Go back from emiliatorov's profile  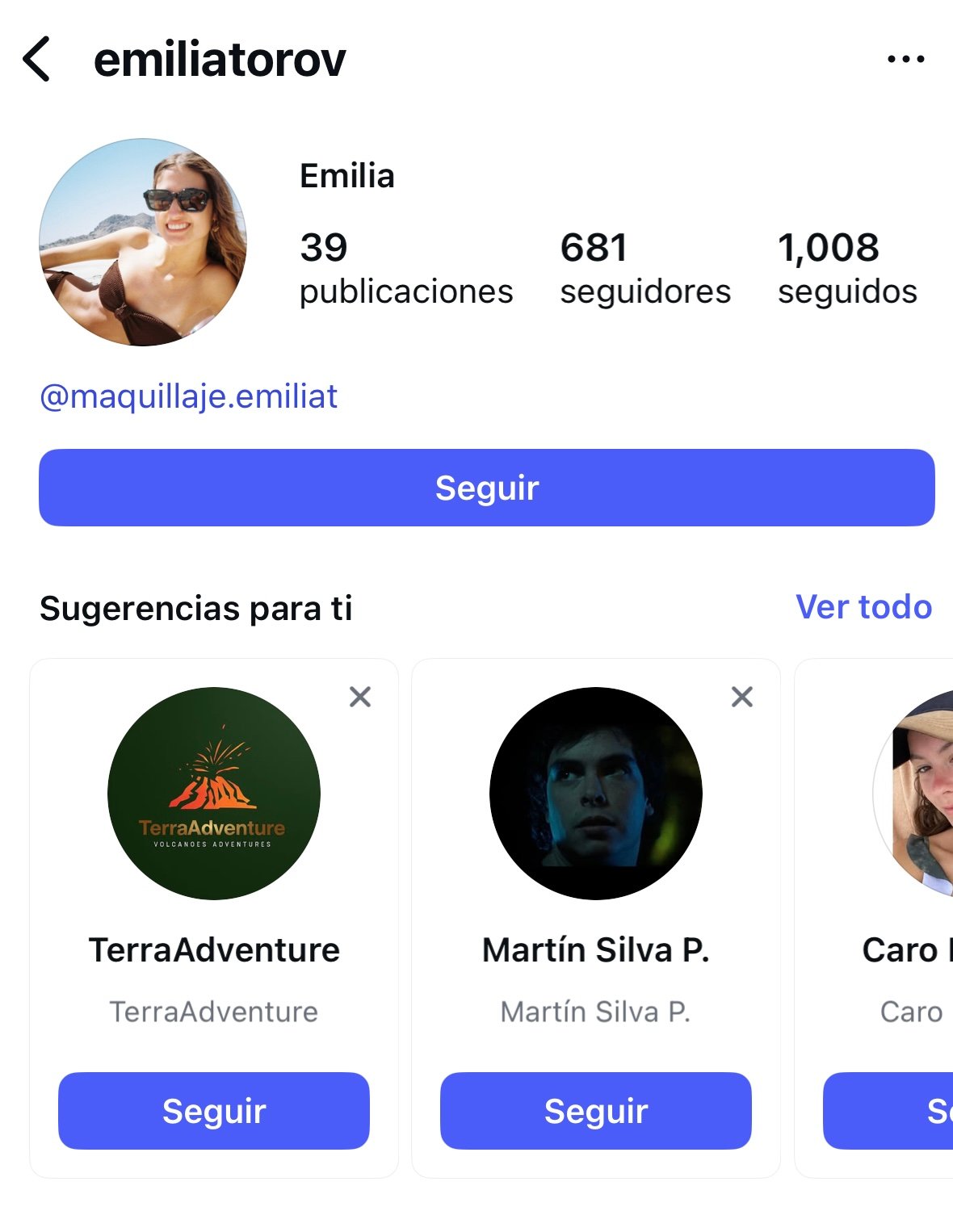[x=37, y=59]
